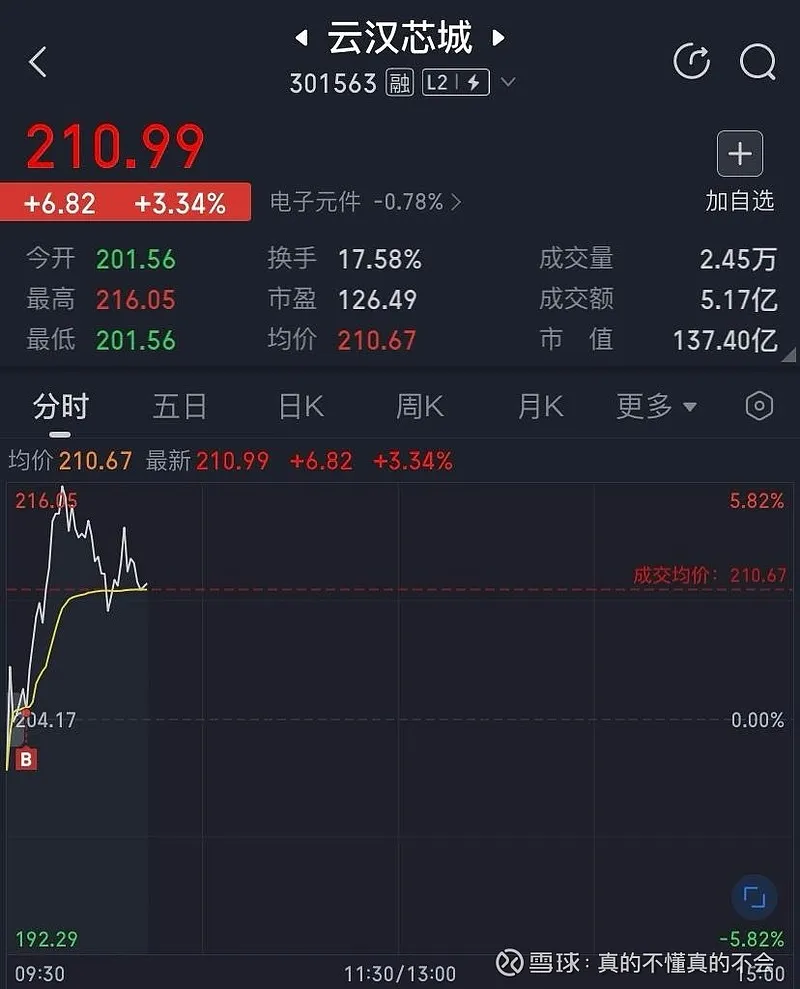Open the 电子元件 sector link

[366, 202]
